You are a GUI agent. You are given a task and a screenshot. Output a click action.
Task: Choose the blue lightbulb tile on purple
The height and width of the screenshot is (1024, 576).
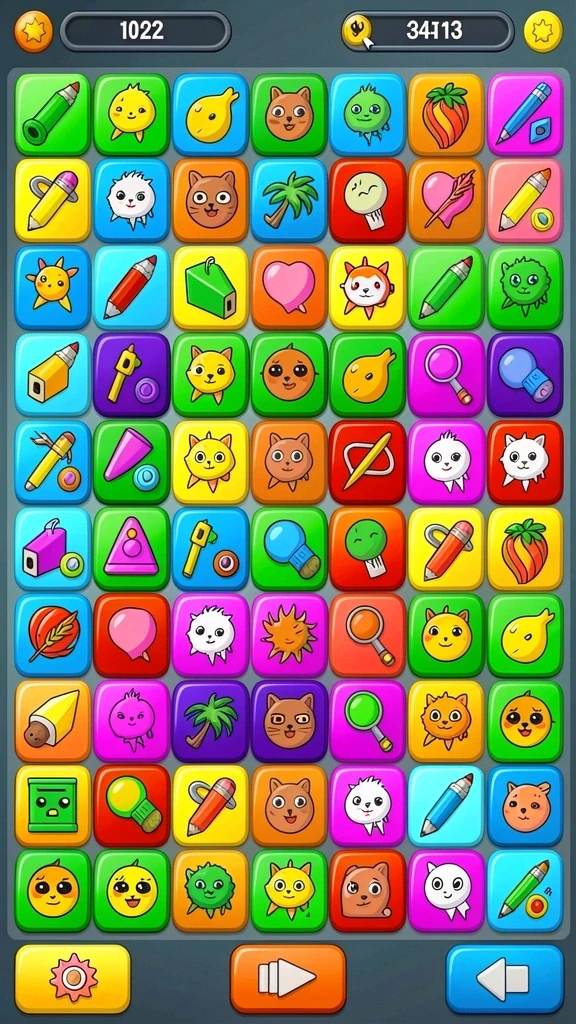click(x=525, y=374)
